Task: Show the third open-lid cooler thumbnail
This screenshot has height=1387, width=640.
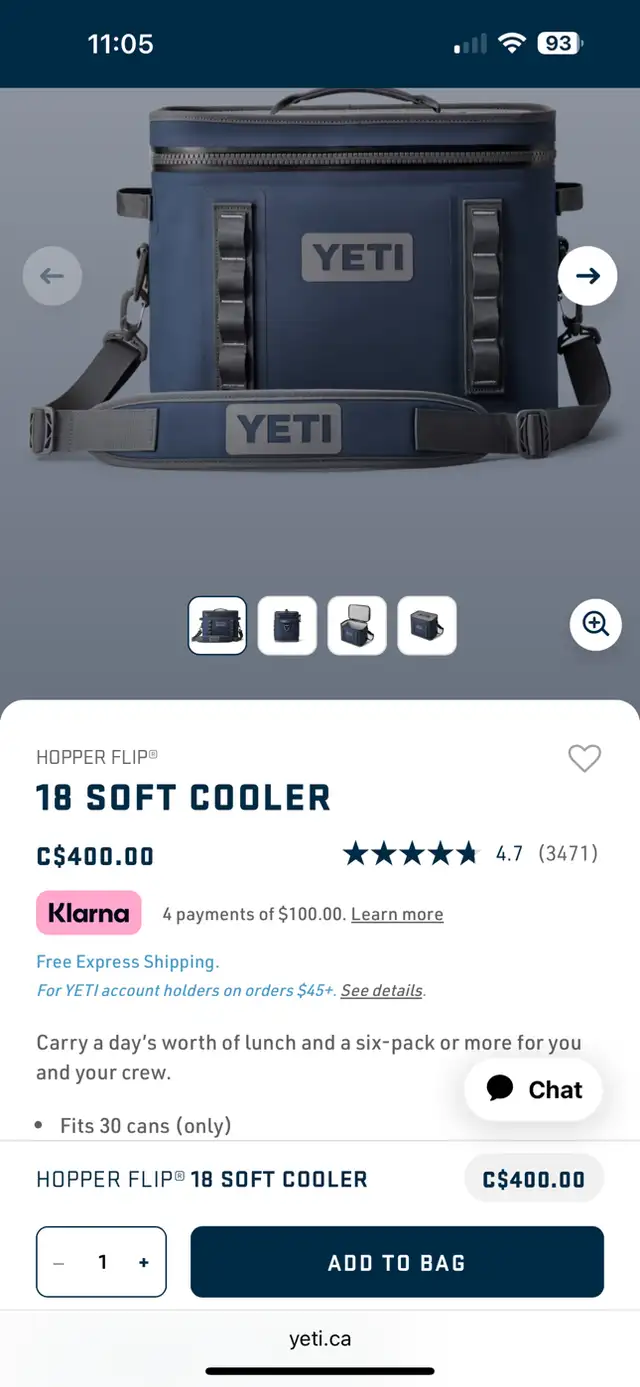Action: (357, 626)
